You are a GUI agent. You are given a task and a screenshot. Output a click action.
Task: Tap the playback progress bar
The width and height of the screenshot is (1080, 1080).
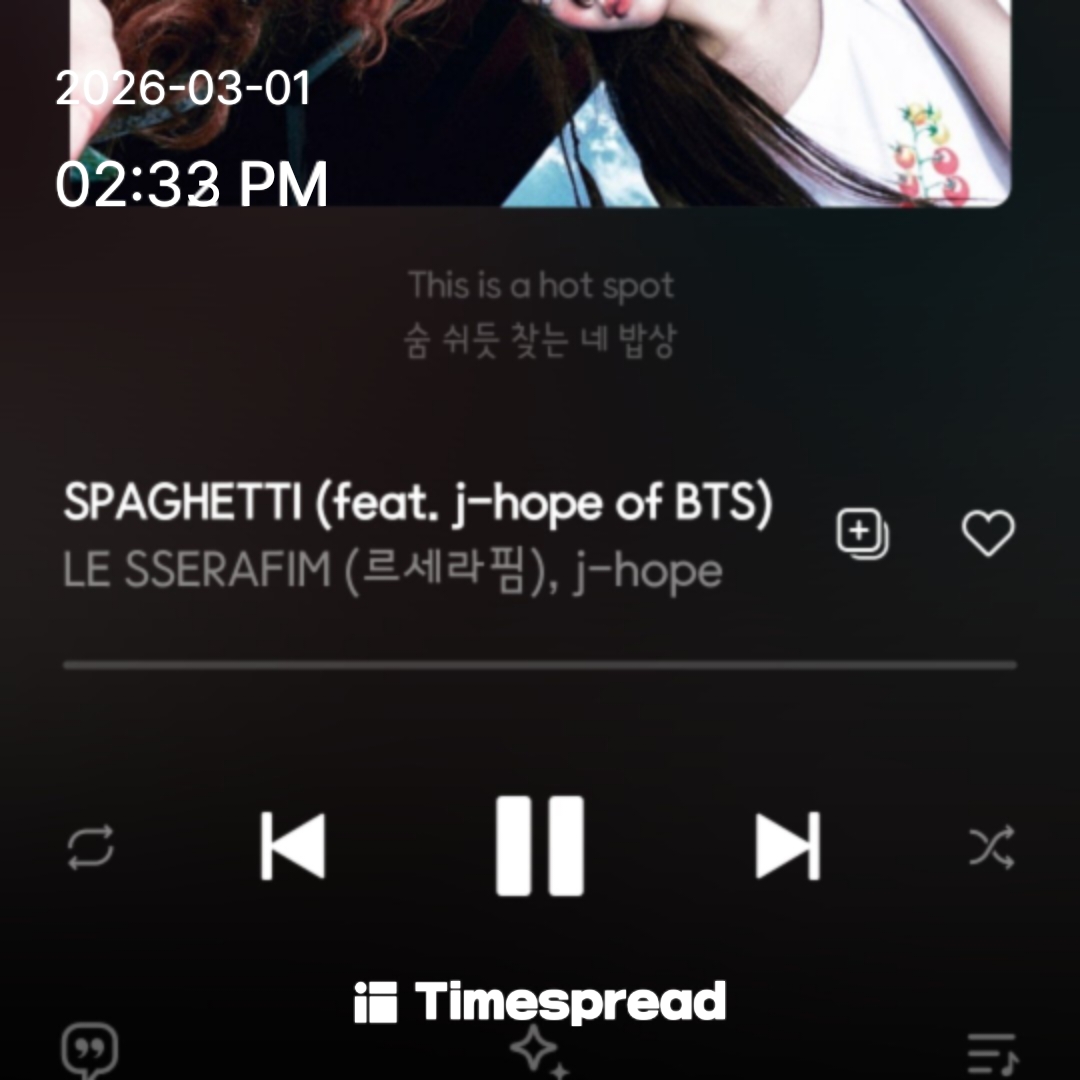540,665
